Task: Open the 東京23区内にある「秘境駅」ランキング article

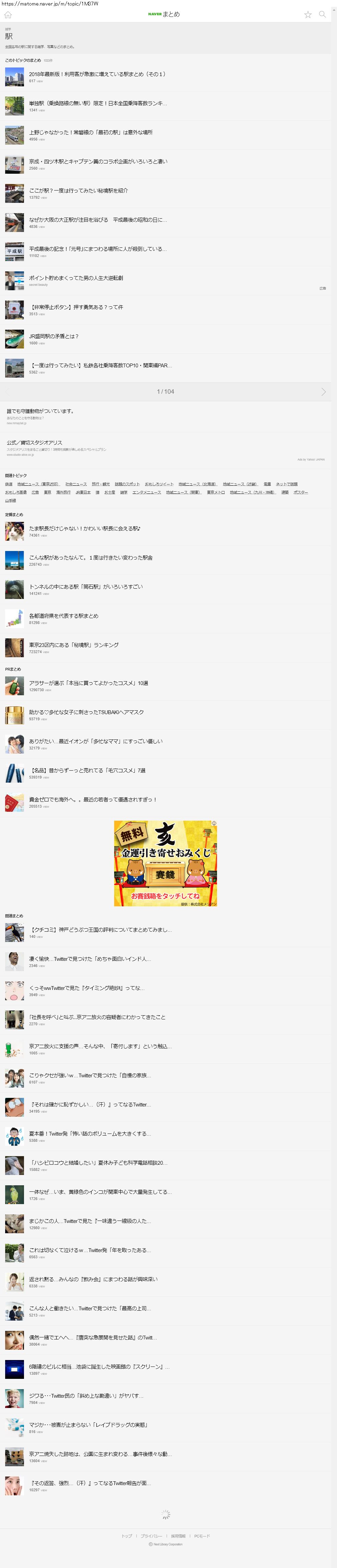Action: tap(74, 645)
